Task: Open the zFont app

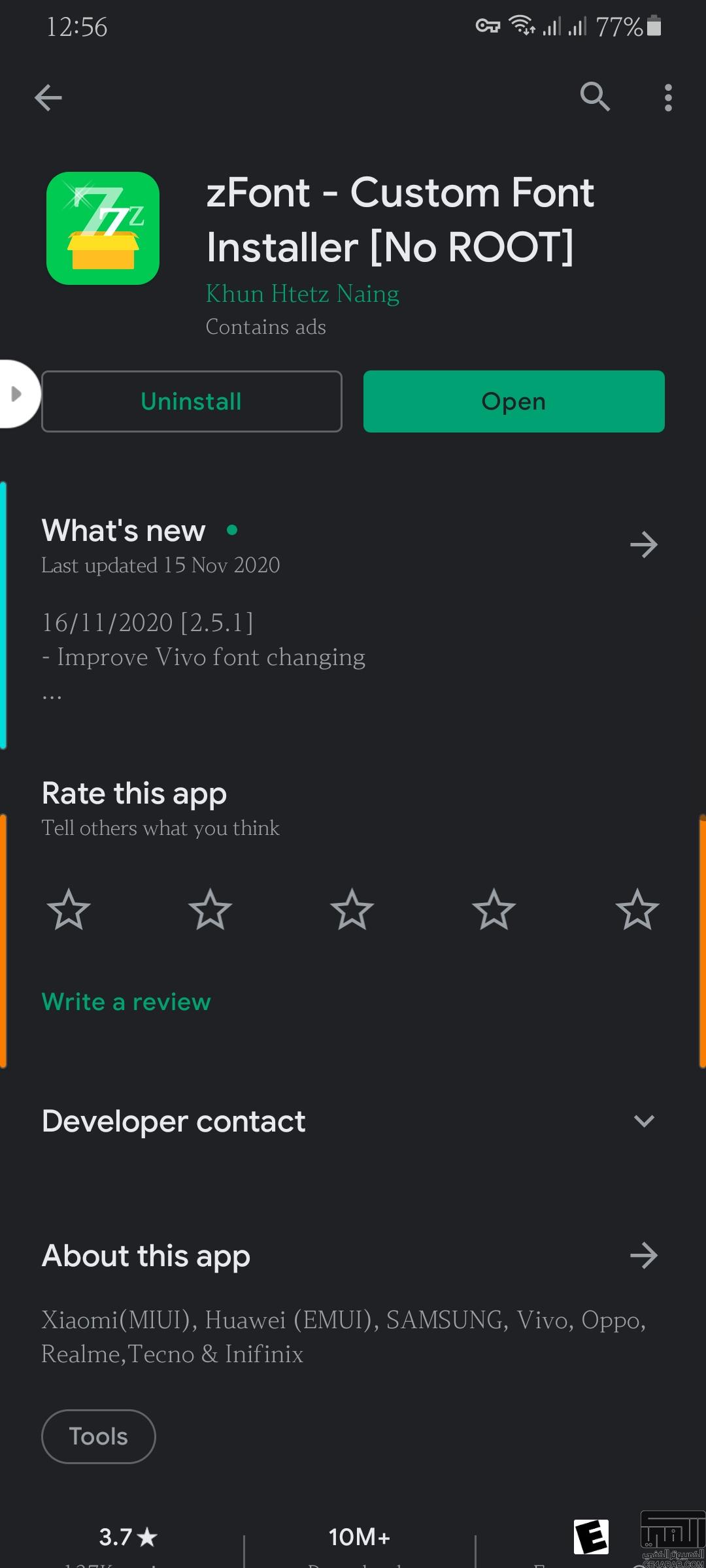Action: click(x=514, y=401)
